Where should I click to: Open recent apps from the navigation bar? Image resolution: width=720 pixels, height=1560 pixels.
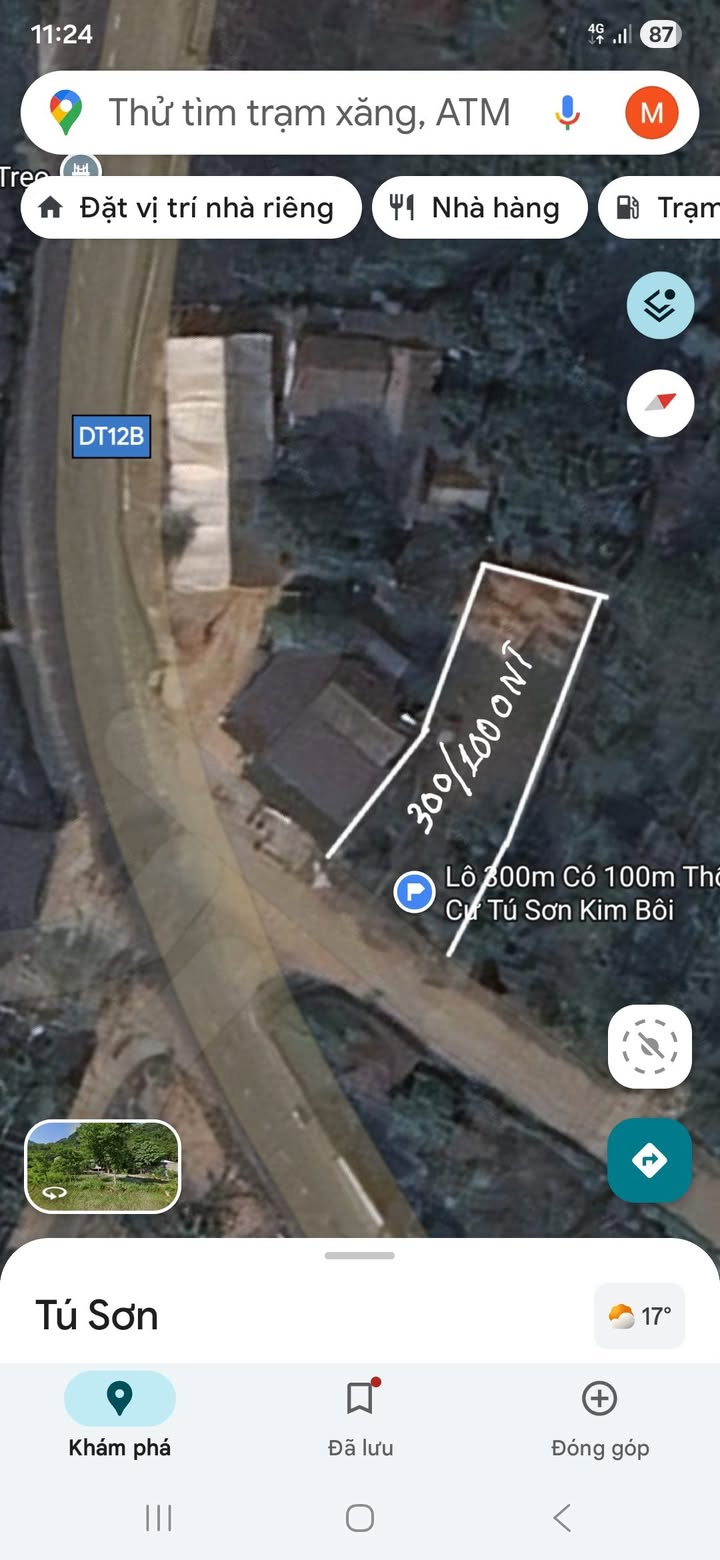click(159, 1518)
